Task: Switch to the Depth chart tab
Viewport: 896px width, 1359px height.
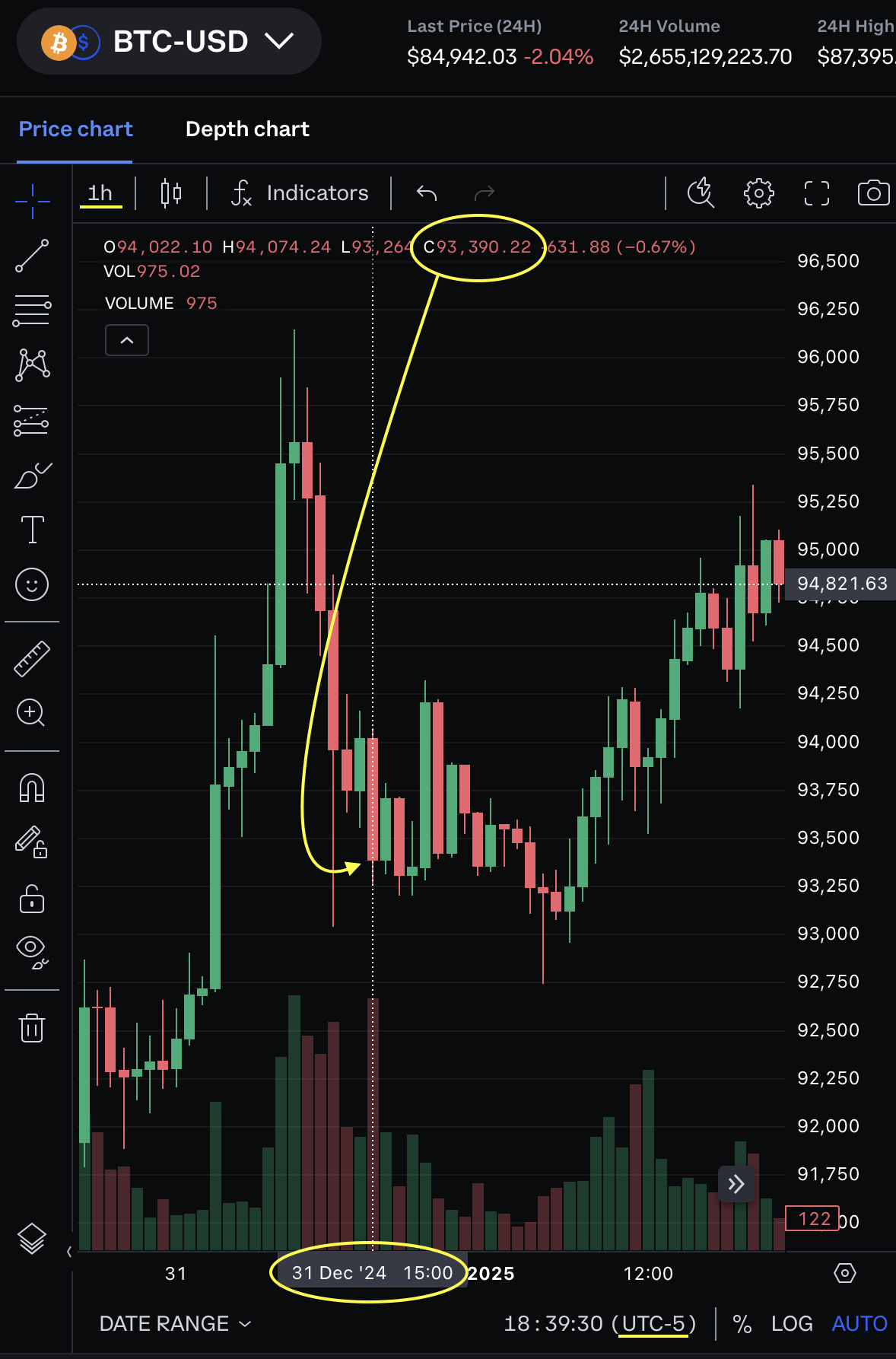Action: coord(247,129)
